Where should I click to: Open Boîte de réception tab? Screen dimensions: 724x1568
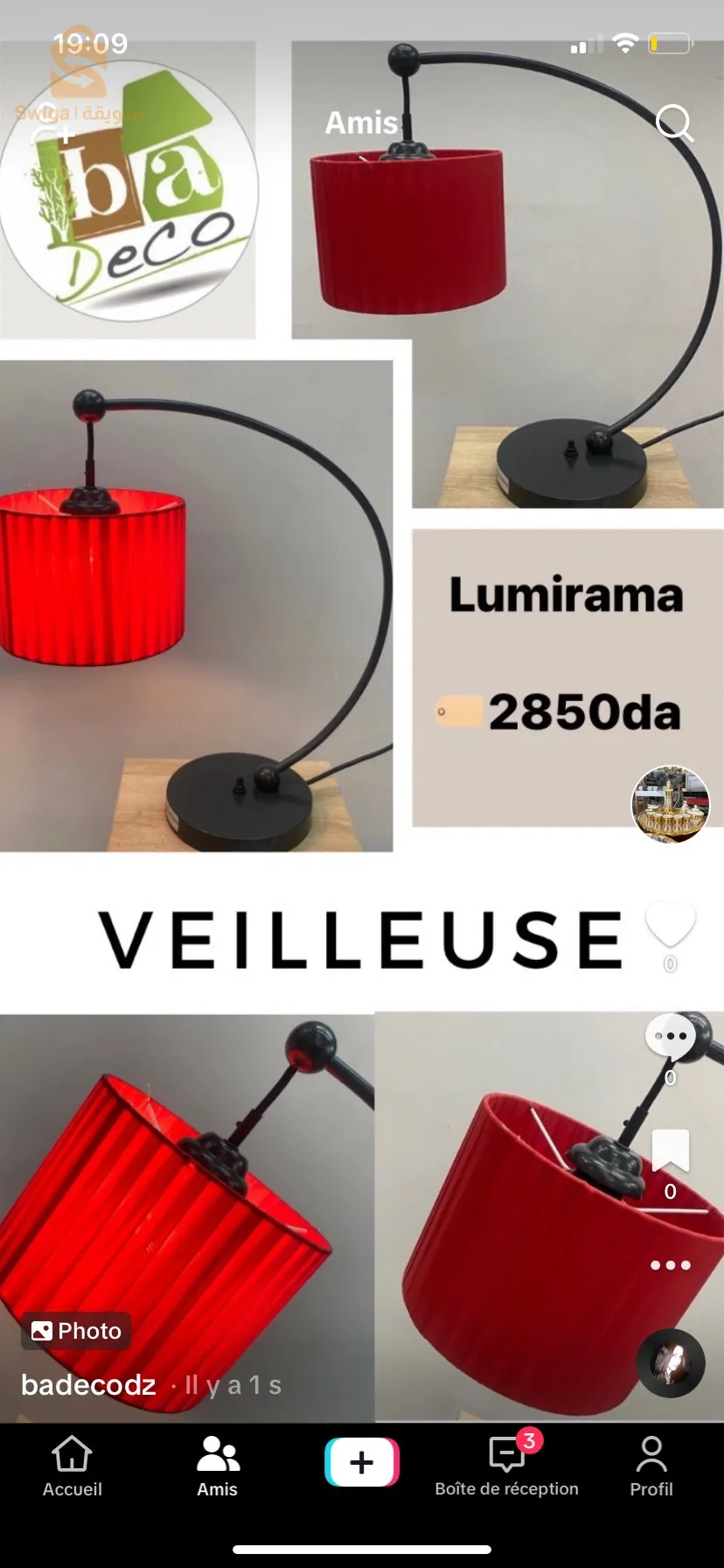[507, 1466]
